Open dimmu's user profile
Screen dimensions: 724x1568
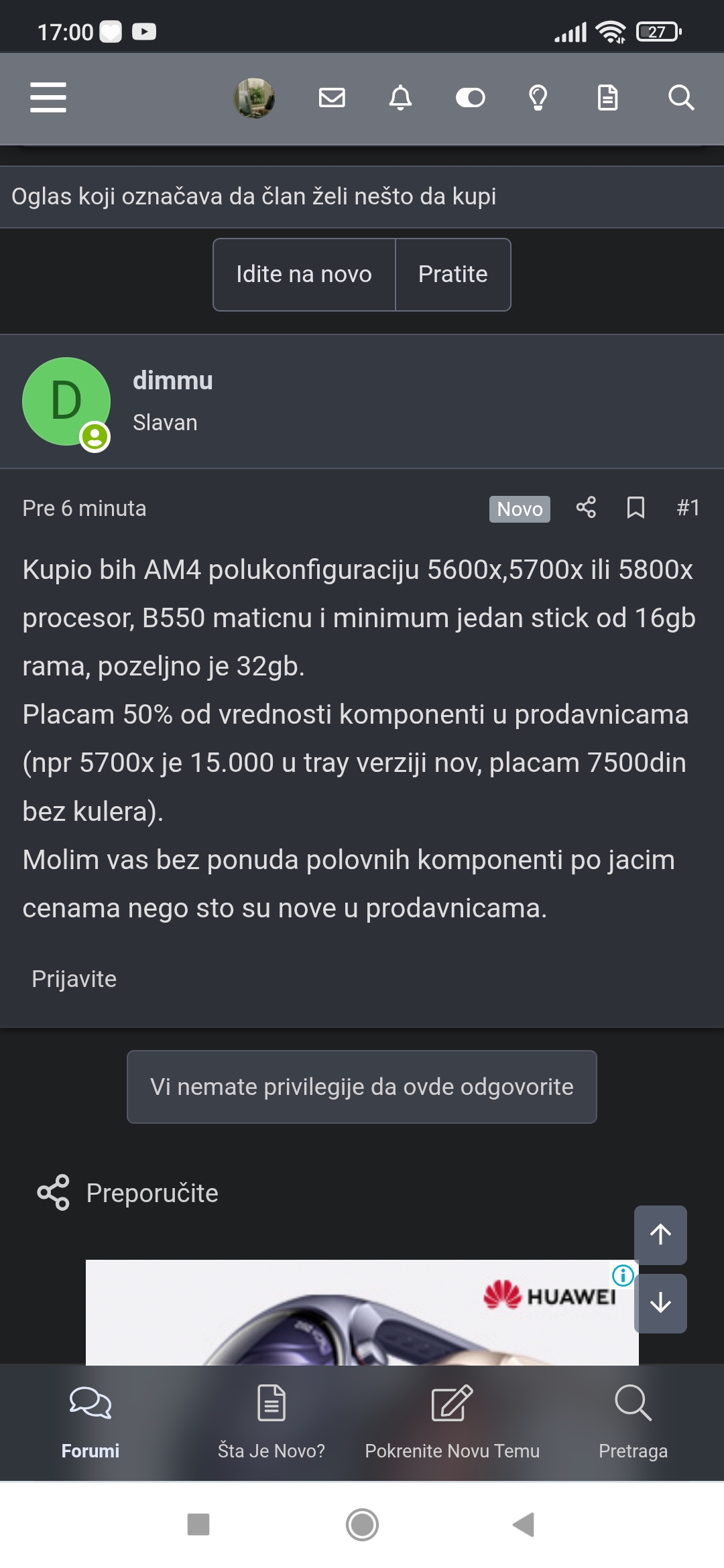click(x=172, y=381)
